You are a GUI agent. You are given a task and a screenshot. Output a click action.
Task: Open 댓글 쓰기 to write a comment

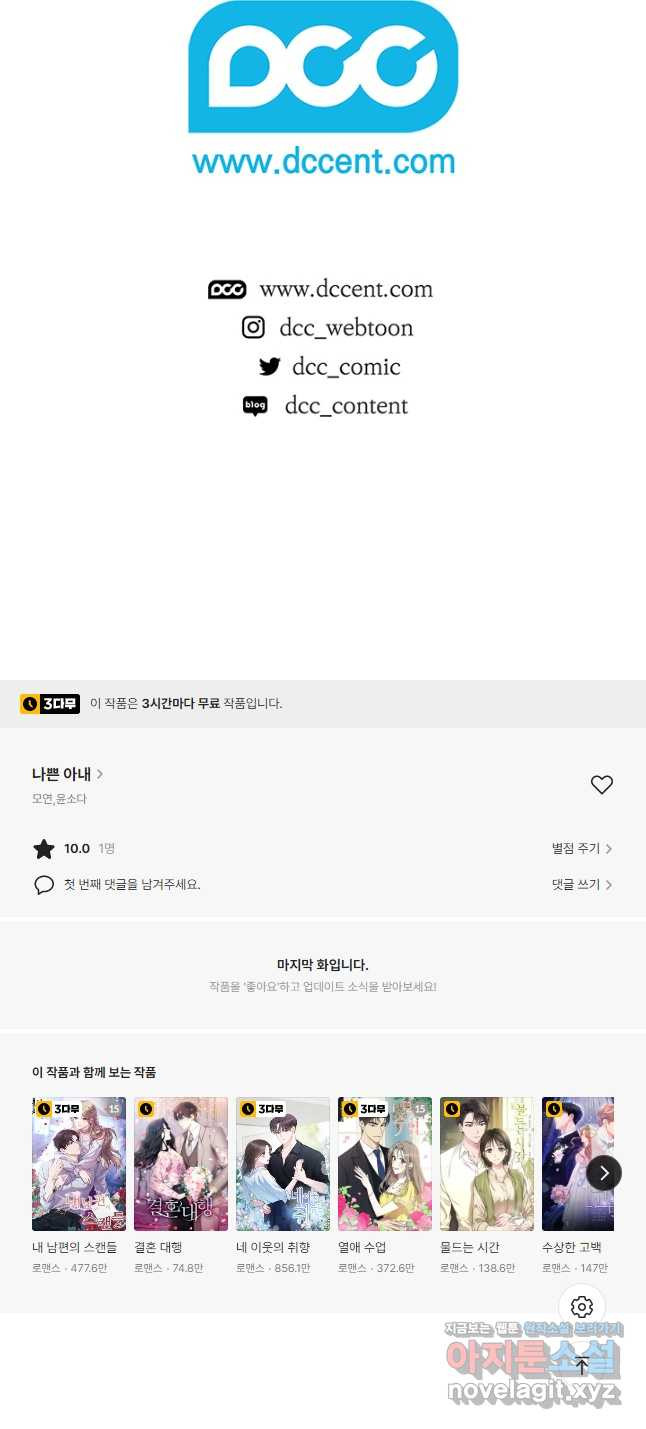tap(581, 885)
